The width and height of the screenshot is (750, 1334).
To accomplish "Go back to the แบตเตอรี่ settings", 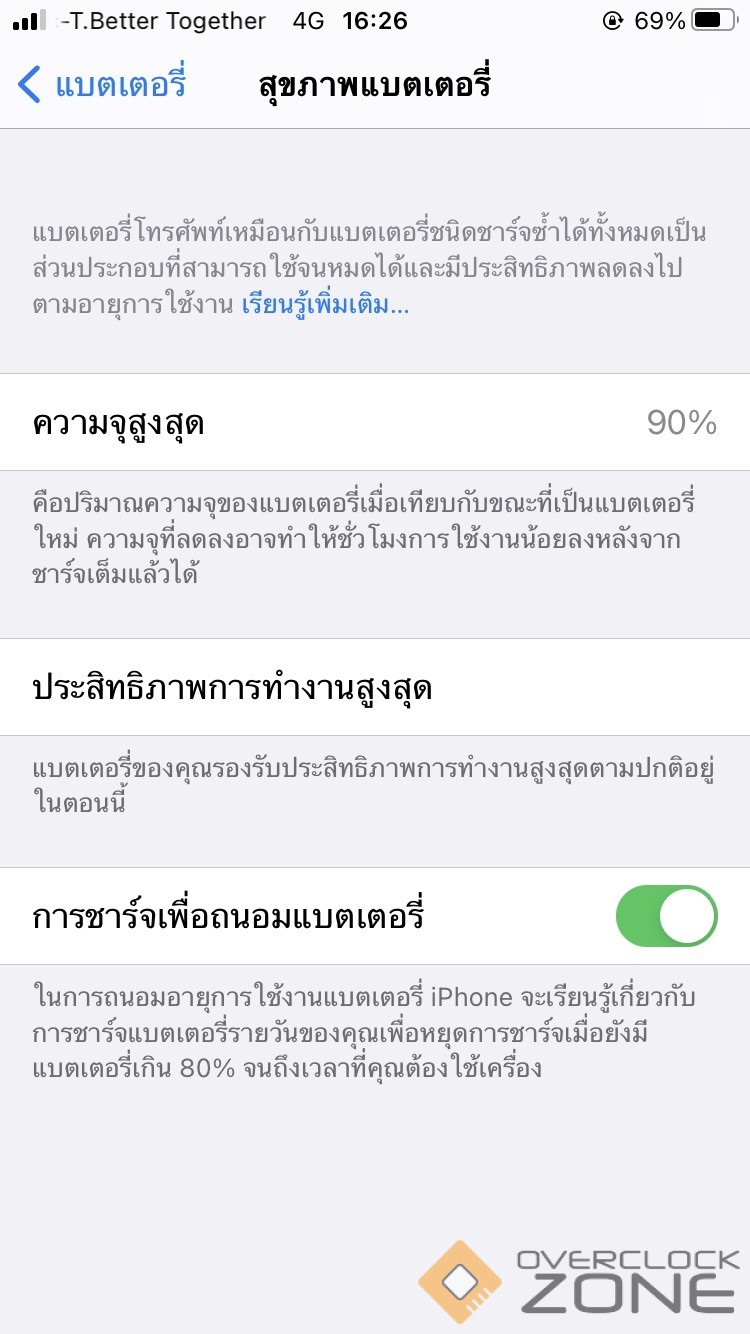I will coord(102,84).
